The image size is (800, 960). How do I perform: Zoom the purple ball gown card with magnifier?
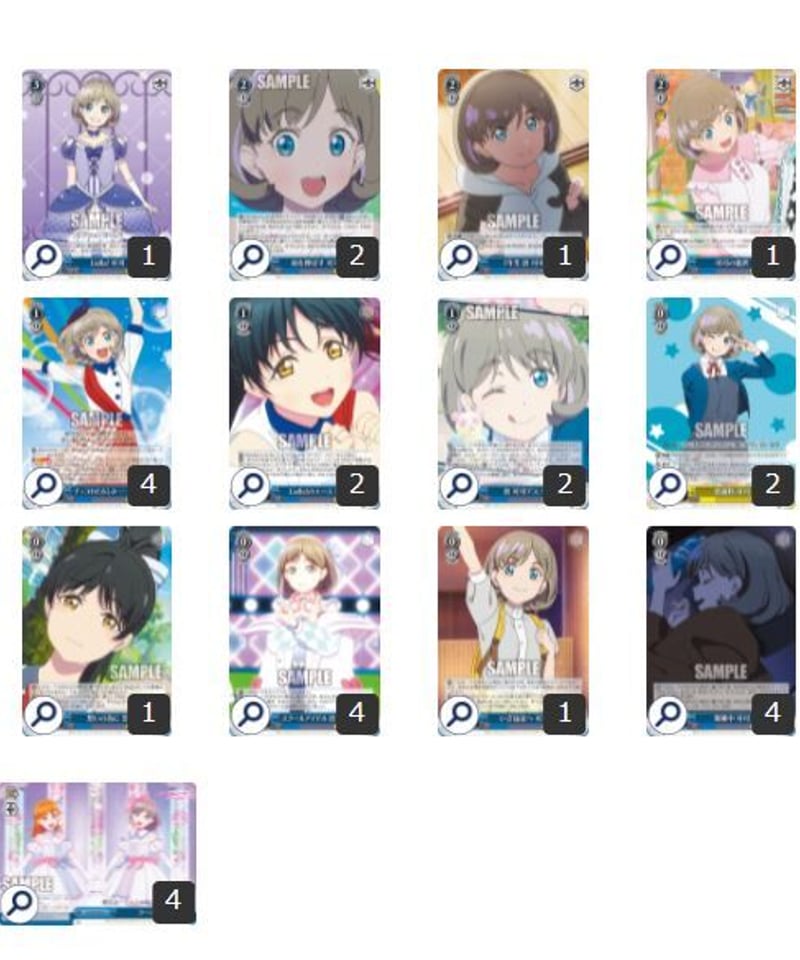click(43, 258)
